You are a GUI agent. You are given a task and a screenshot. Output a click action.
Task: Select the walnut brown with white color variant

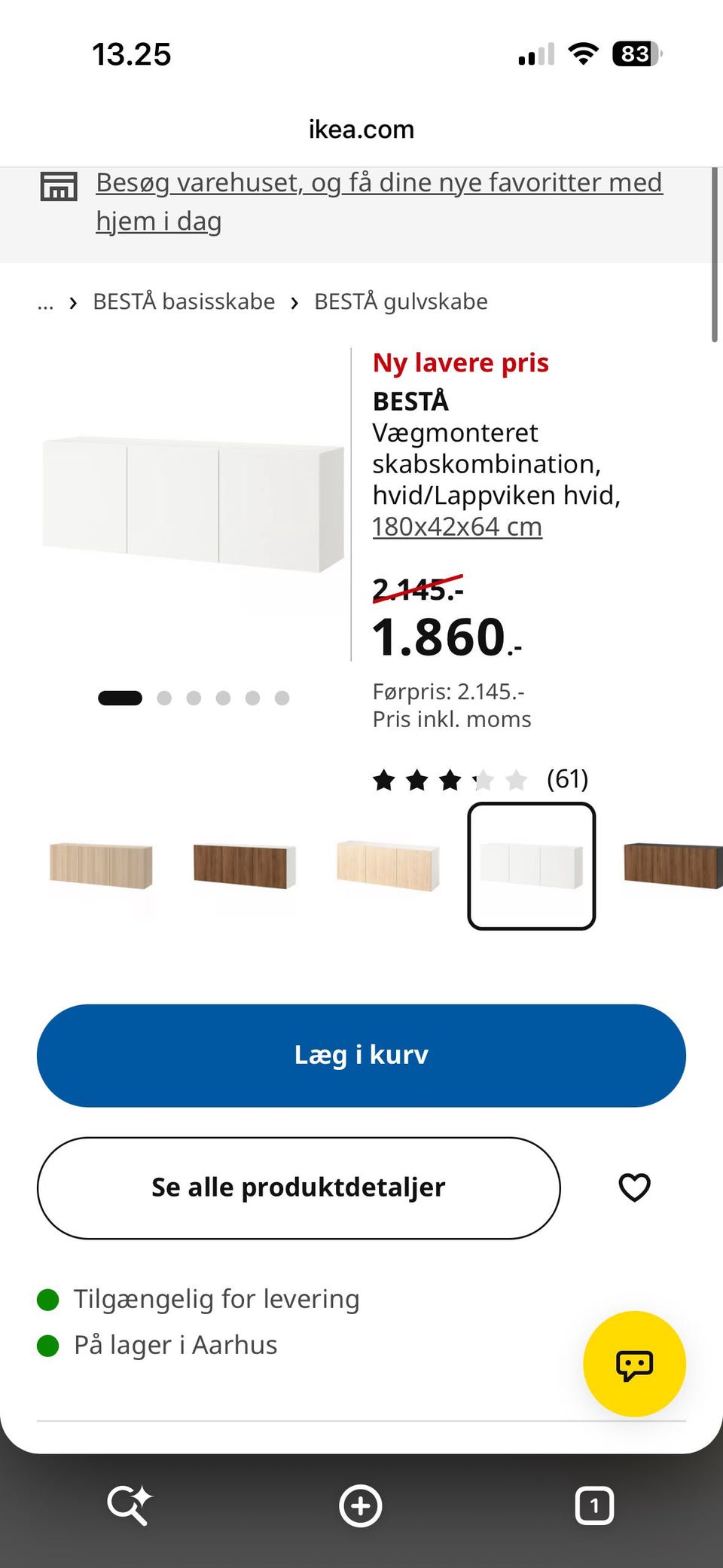tap(245, 866)
